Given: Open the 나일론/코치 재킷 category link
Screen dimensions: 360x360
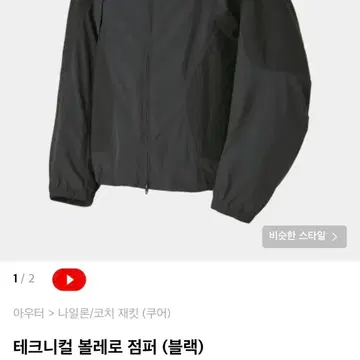Looking at the screenshot, I should 98,313.
